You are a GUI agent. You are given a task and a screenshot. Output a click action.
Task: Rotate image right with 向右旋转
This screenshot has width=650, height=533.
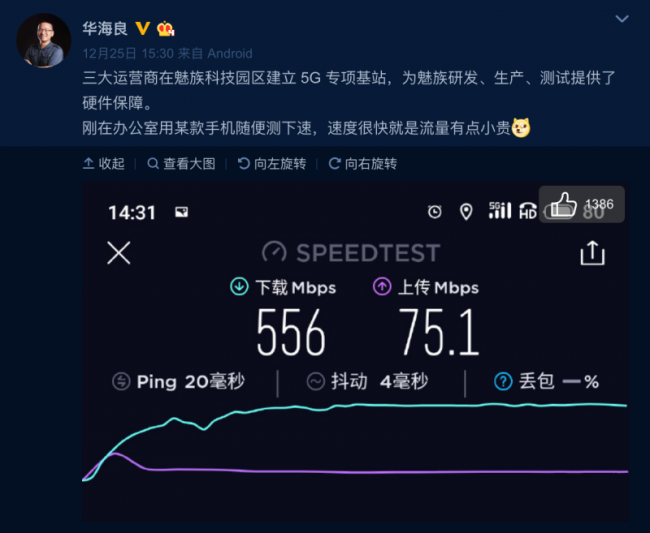pyautogui.click(x=363, y=163)
